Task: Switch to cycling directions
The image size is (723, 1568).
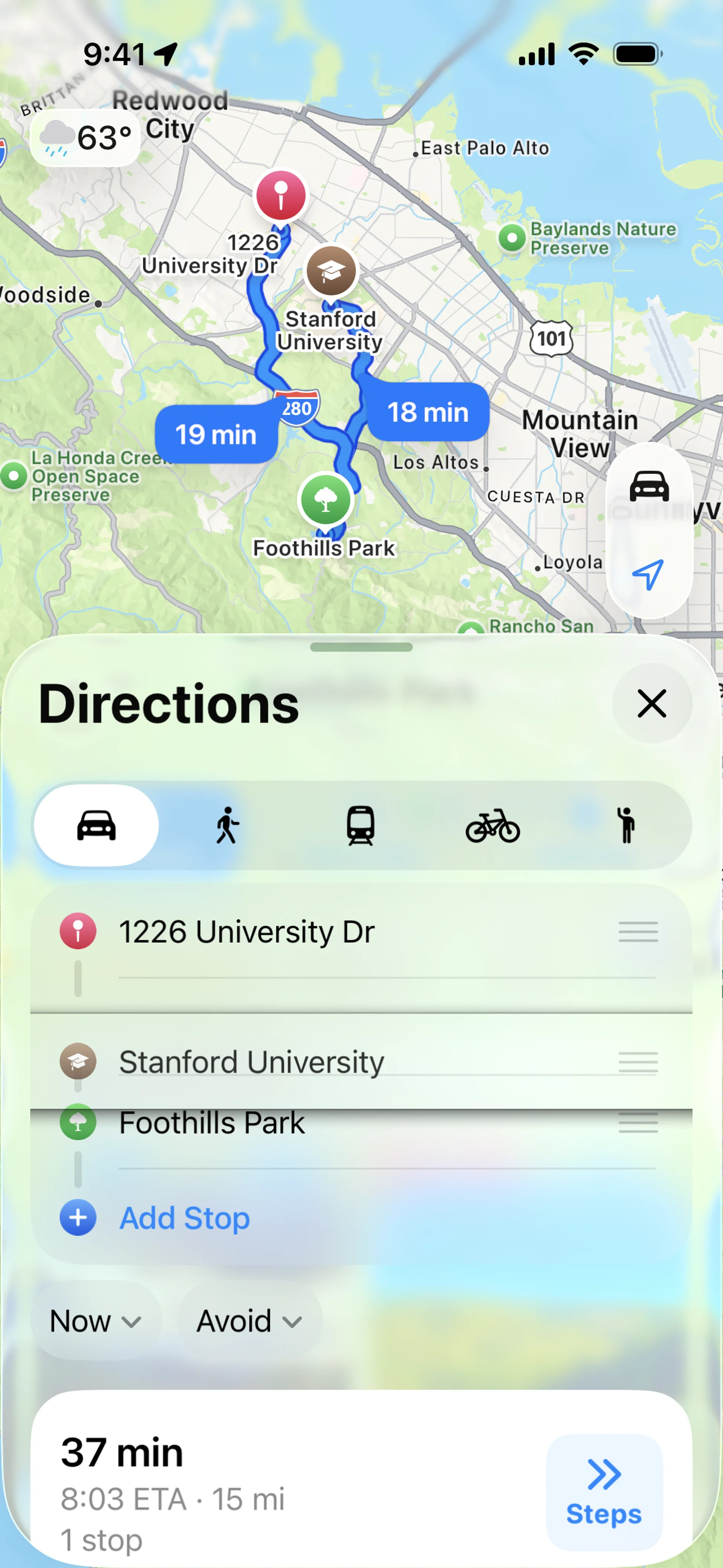Action: tap(492, 825)
